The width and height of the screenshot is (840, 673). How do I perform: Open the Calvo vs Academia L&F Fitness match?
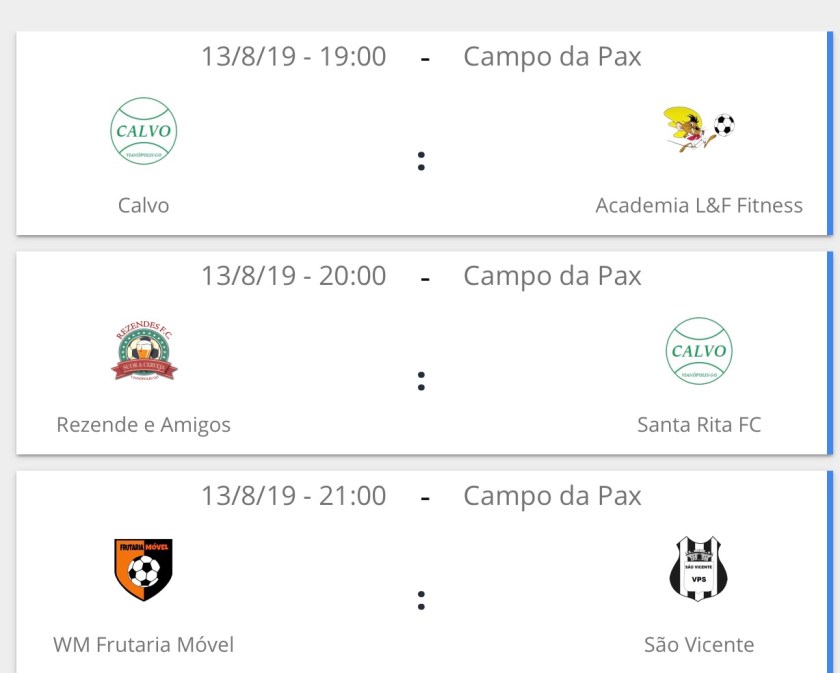tap(421, 160)
